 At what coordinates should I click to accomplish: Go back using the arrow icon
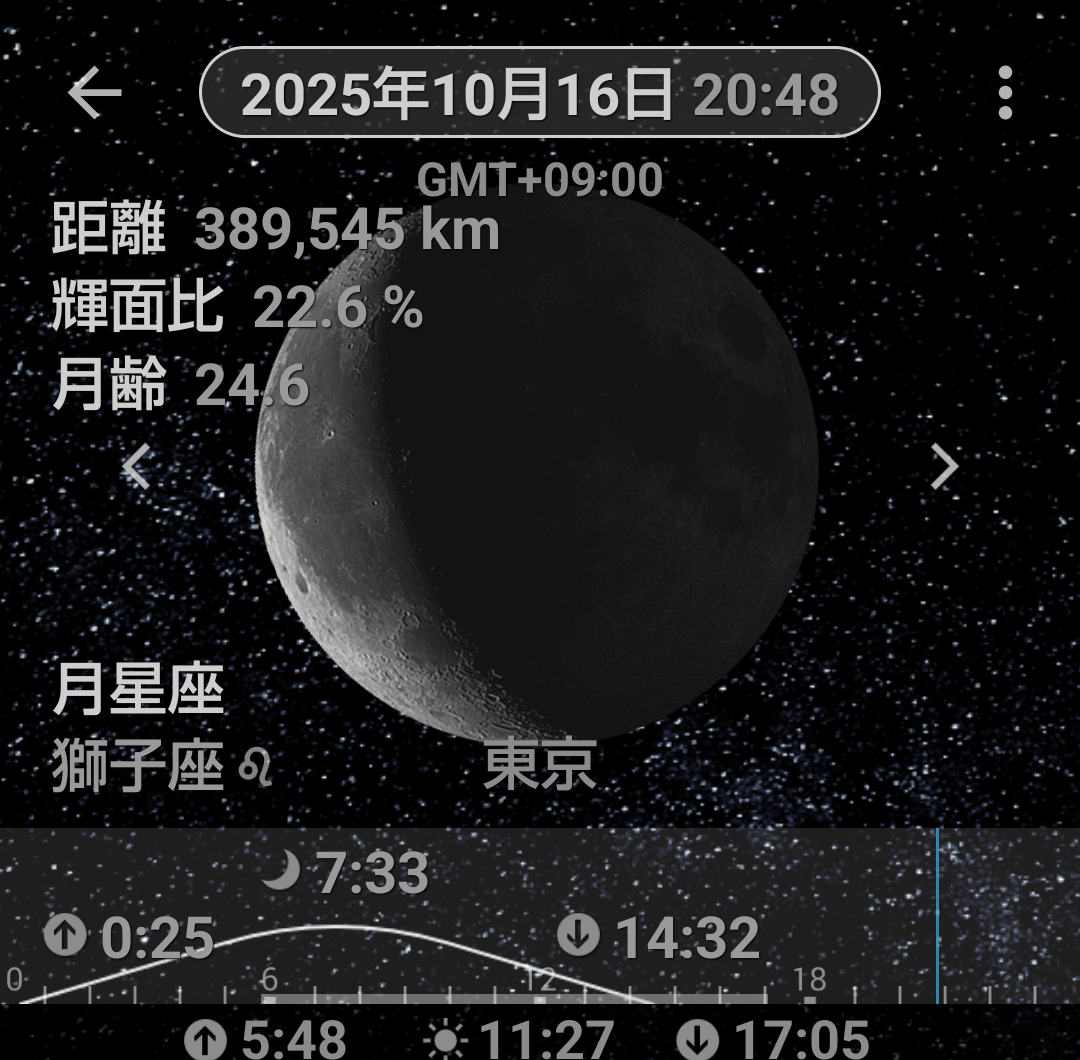tap(94, 93)
